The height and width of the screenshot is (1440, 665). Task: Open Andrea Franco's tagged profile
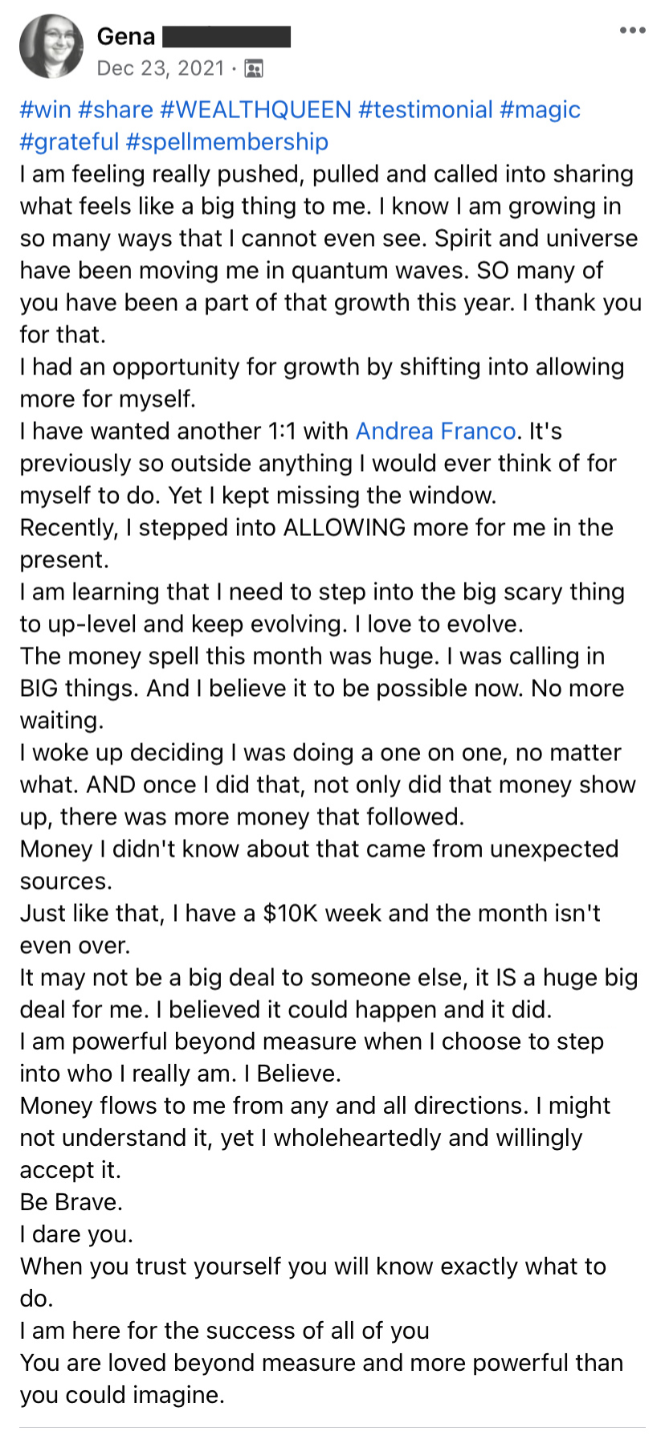coord(436,431)
